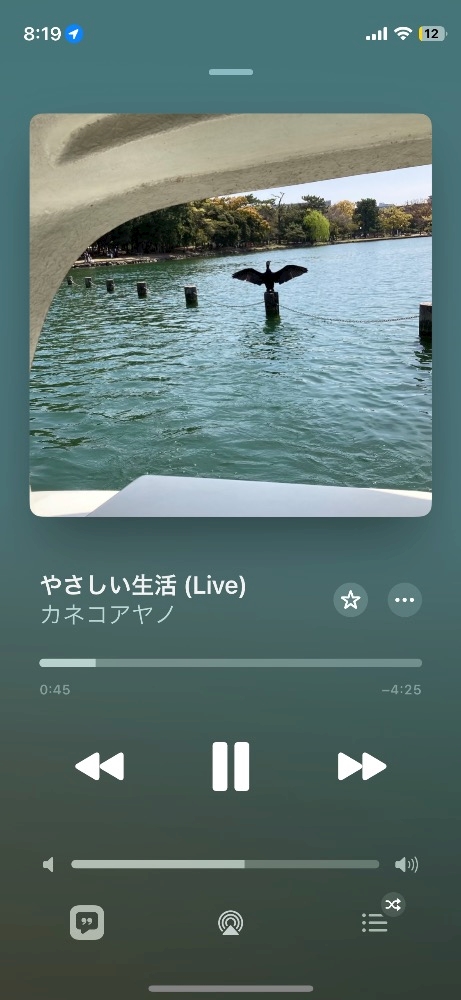Screen dimensions: 461x1000
Task: Show lyrics for this song
Action: point(87,922)
